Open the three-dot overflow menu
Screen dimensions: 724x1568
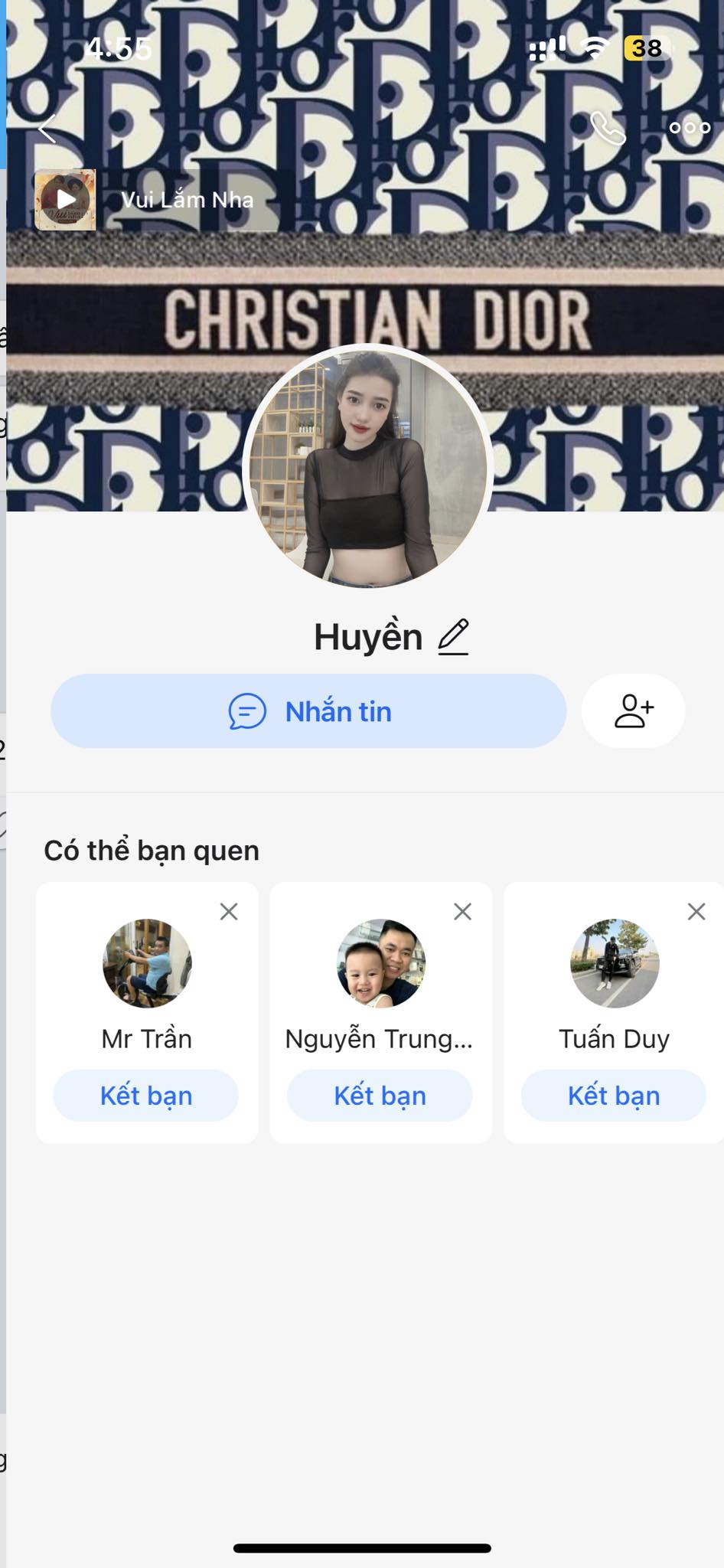690,128
